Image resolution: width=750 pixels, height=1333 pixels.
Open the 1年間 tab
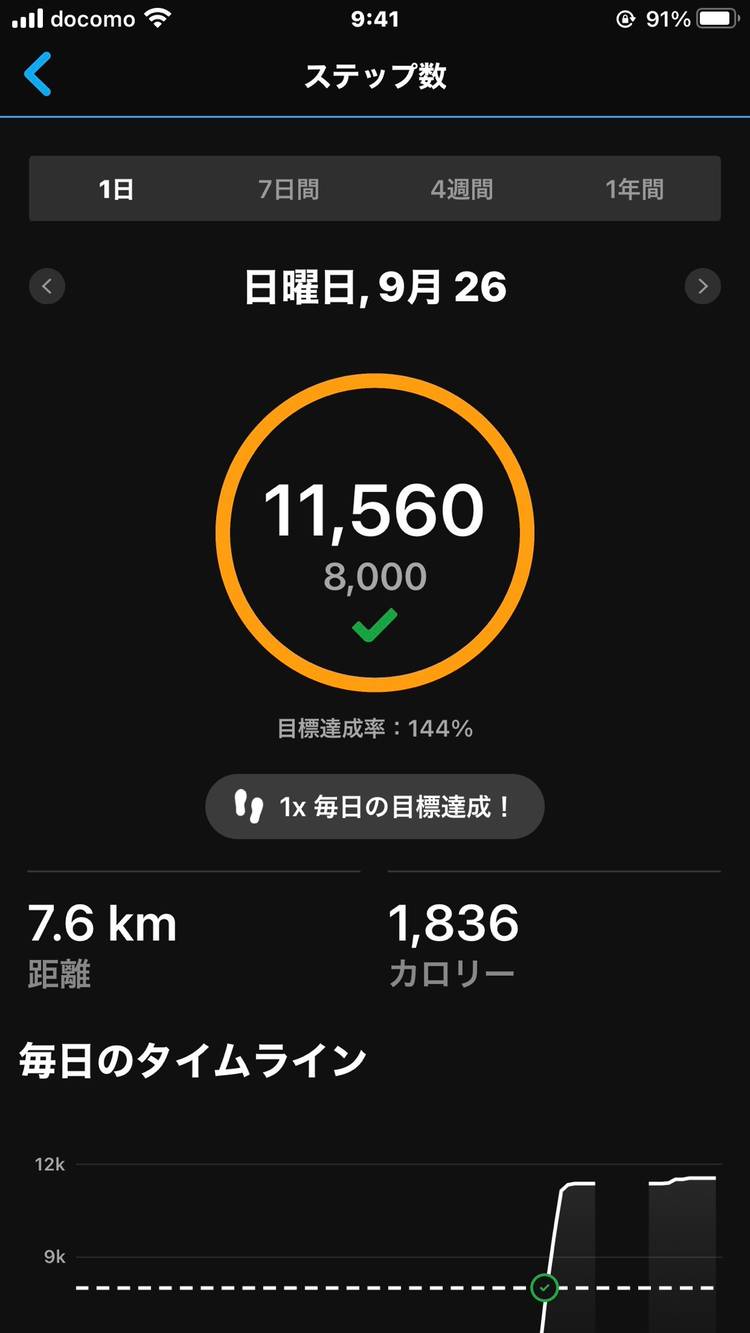coord(634,189)
